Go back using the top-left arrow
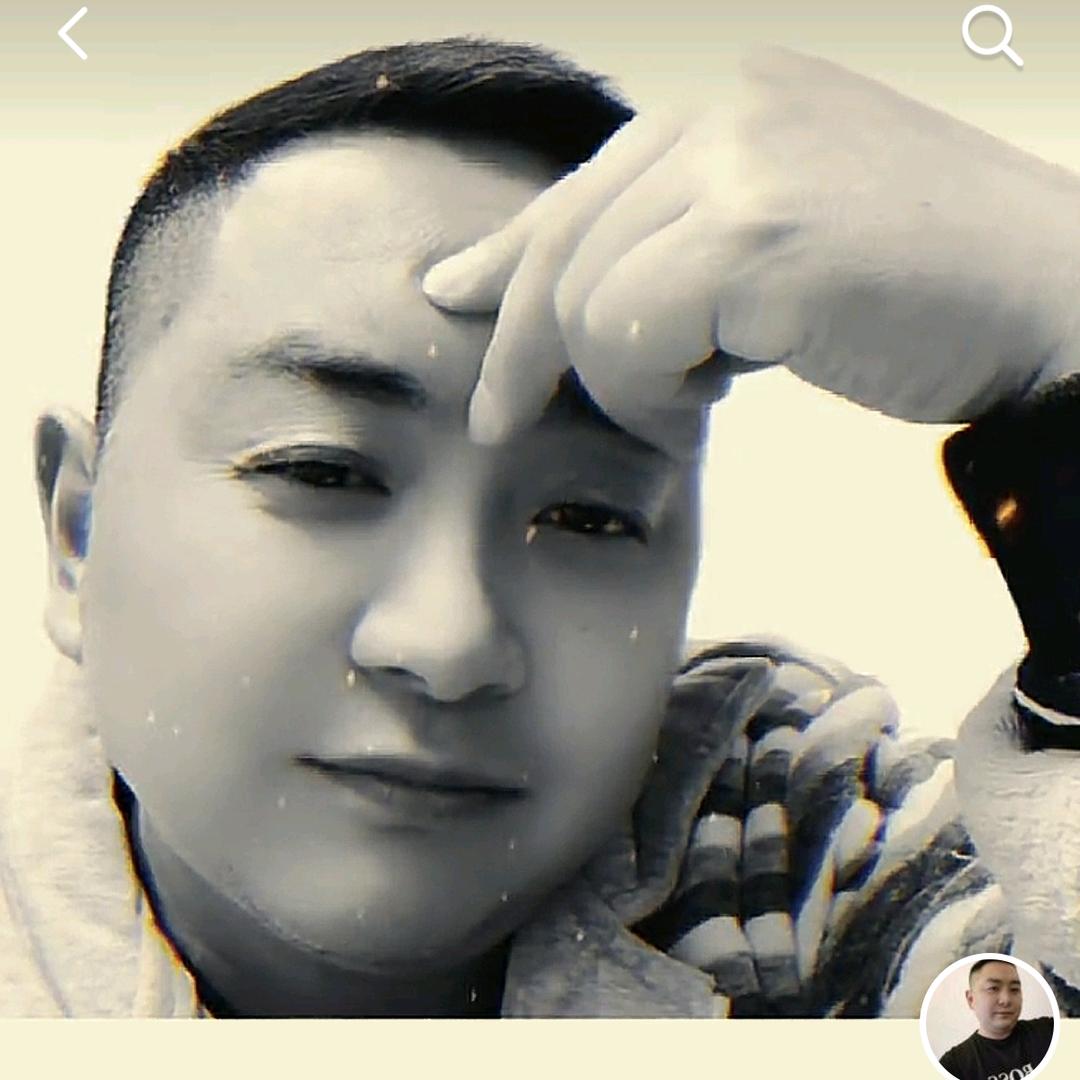Image resolution: width=1080 pixels, height=1080 pixels. pos(73,34)
